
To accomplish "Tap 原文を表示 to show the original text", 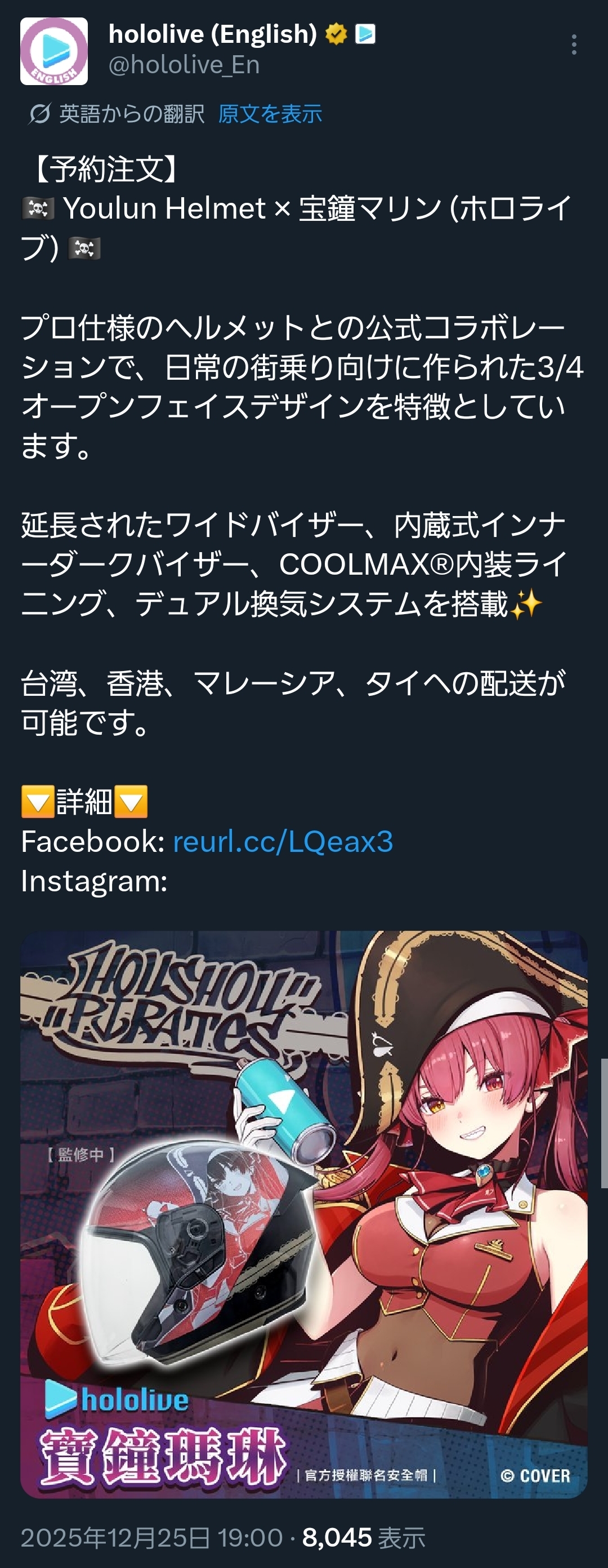I will 270,114.
